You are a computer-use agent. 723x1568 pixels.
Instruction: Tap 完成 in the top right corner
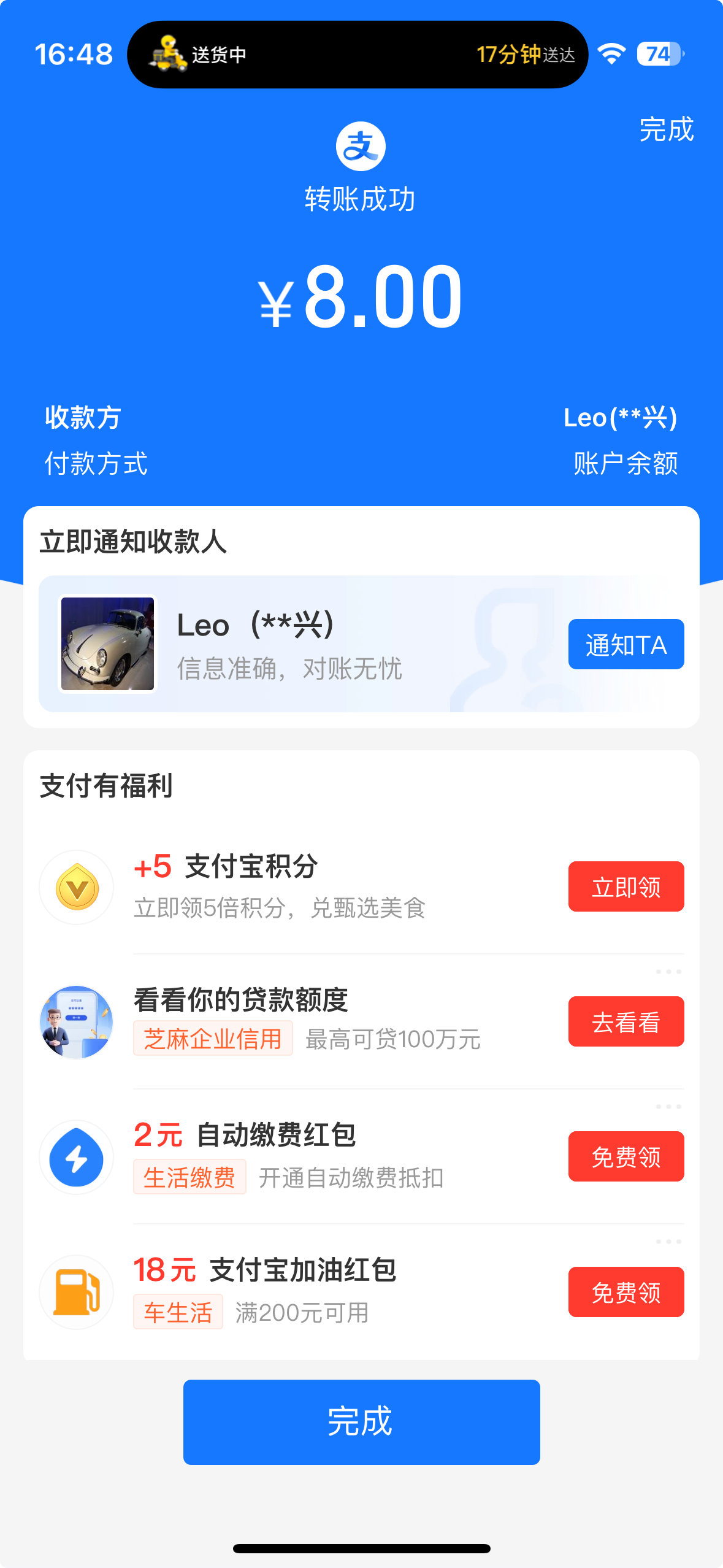click(666, 129)
